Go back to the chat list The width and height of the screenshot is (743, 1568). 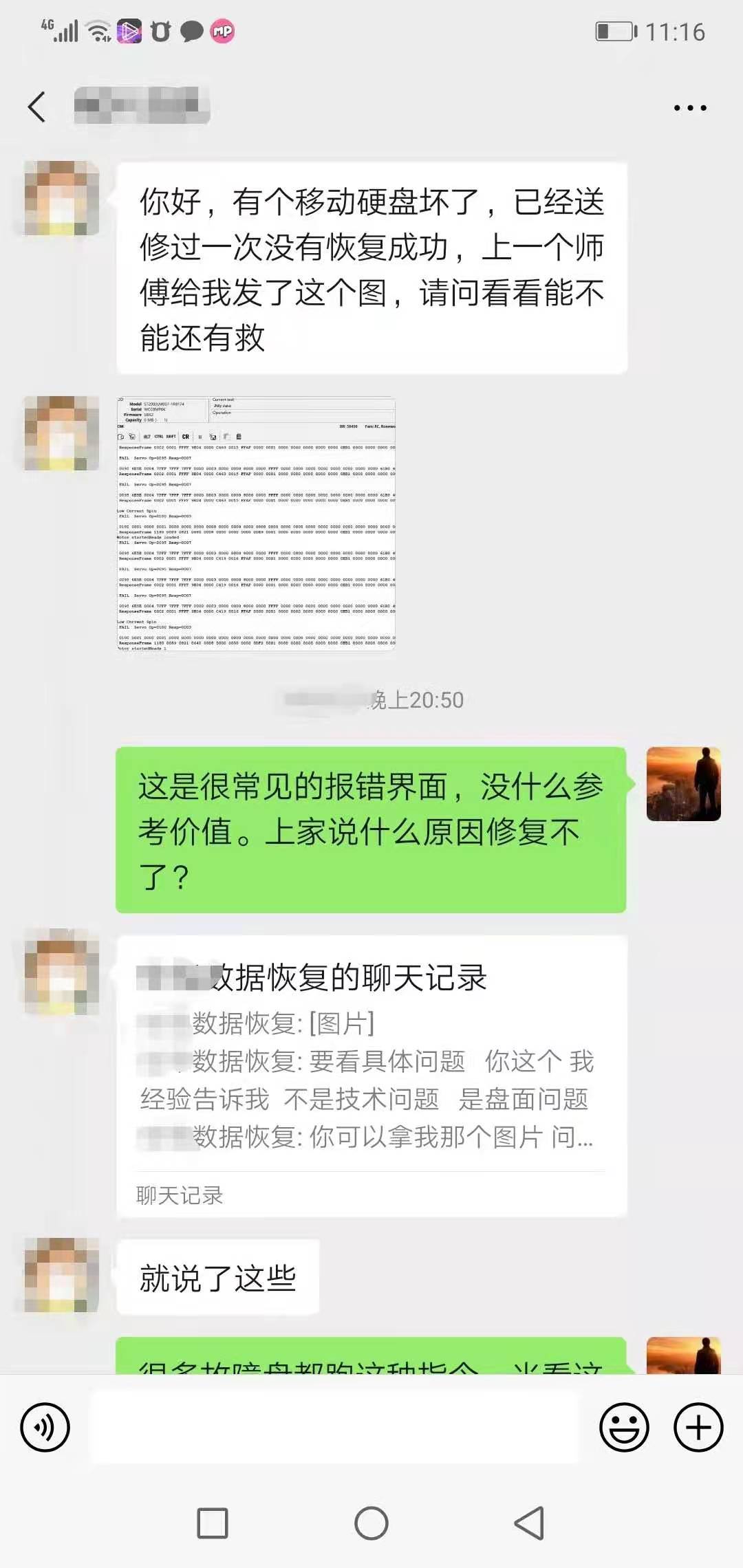point(37,107)
